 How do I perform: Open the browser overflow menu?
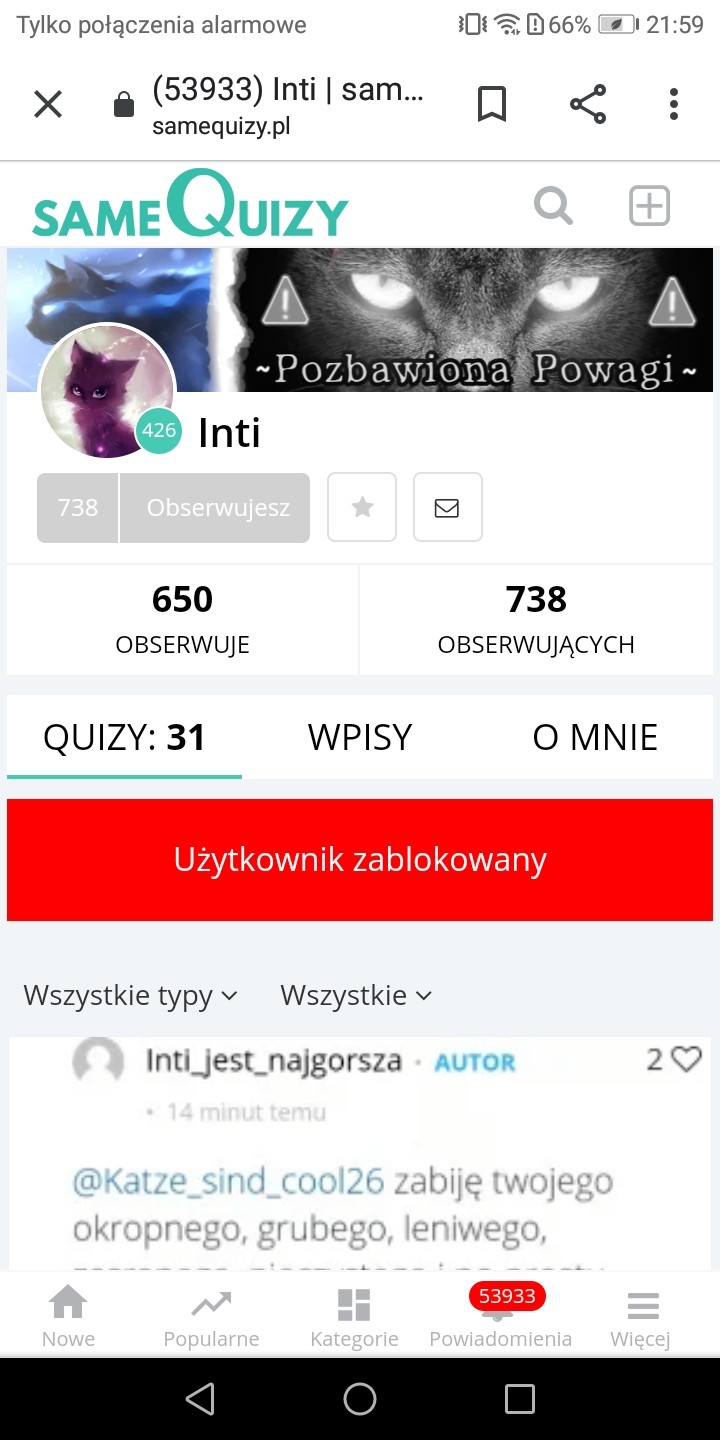[x=674, y=104]
